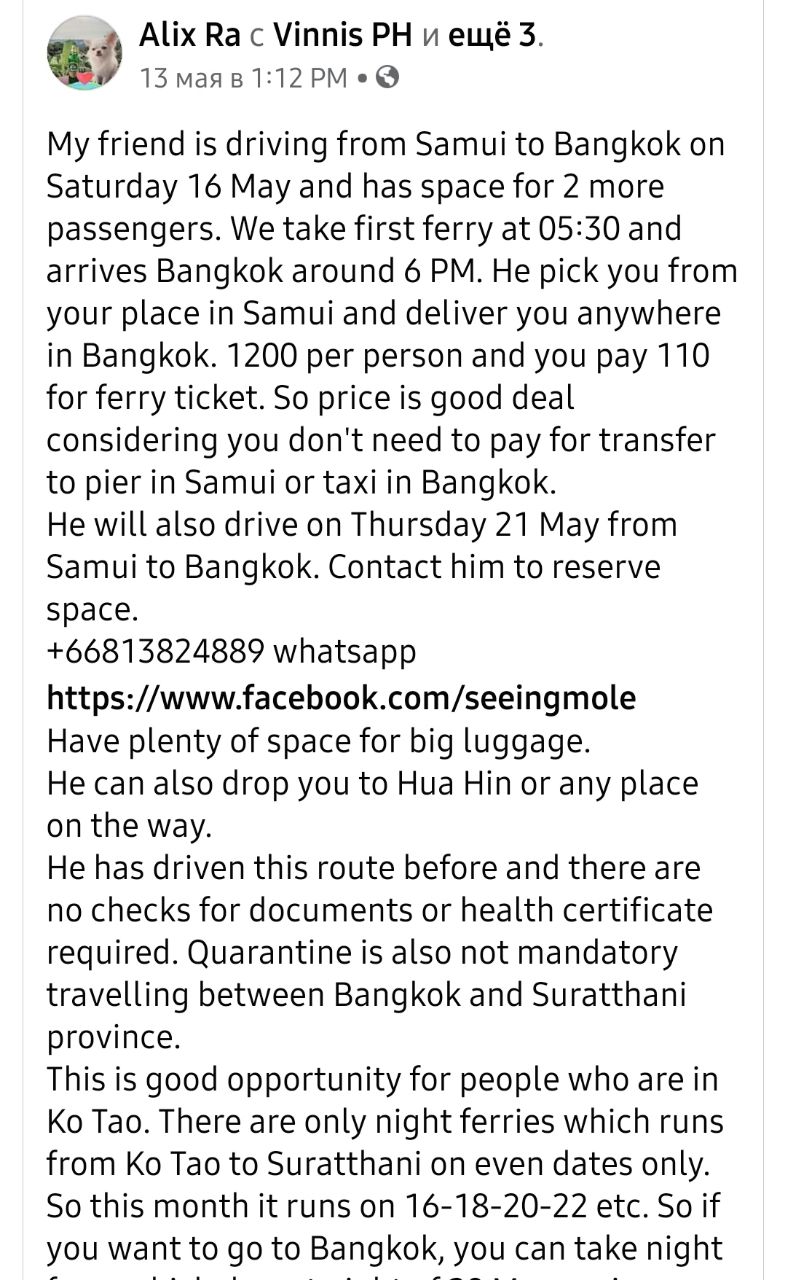Open Alix Ra's profile picture
This screenshot has height=1280, width=785.
[84, 53]
